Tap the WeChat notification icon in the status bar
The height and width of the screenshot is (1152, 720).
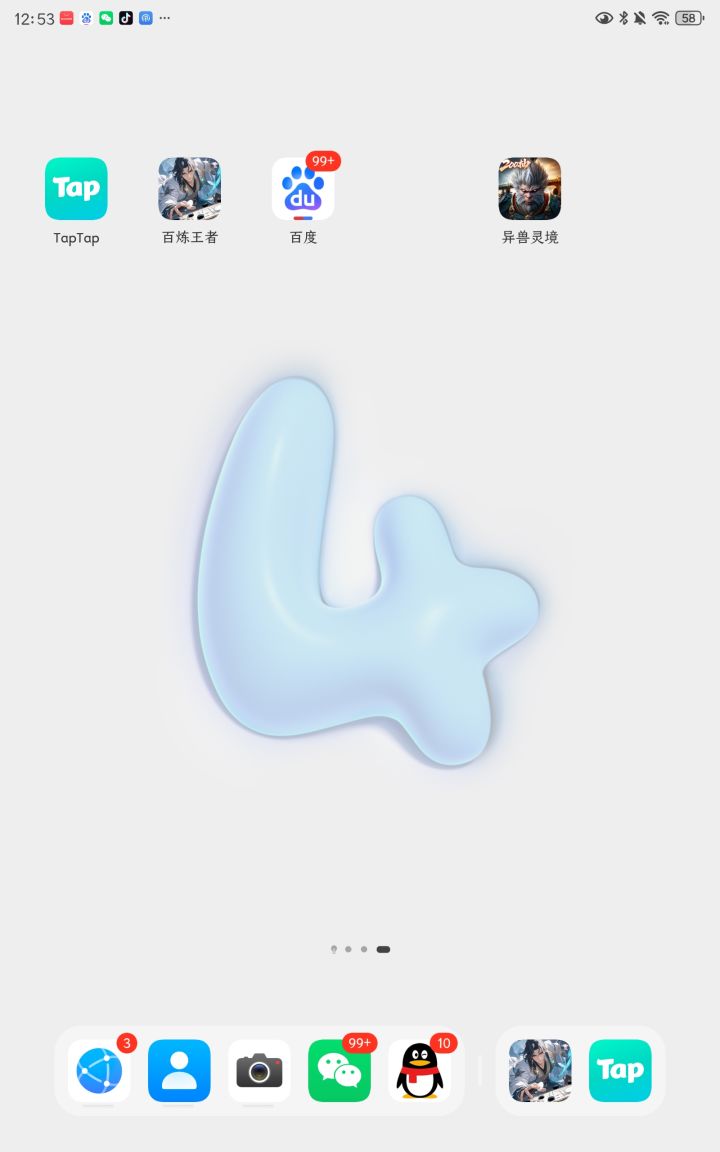point(106,17)
